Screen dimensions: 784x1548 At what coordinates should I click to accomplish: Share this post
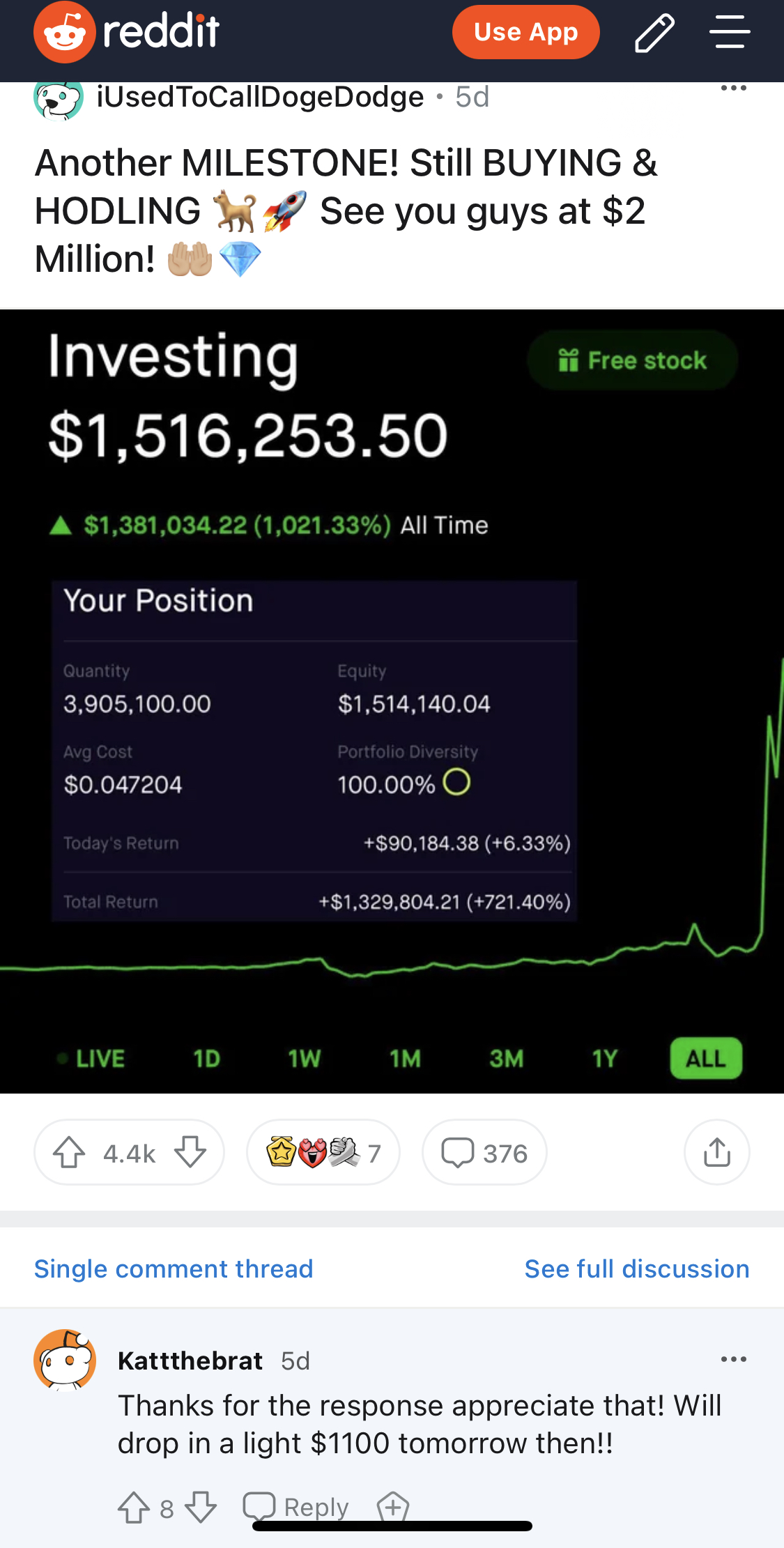[717, 1152]
